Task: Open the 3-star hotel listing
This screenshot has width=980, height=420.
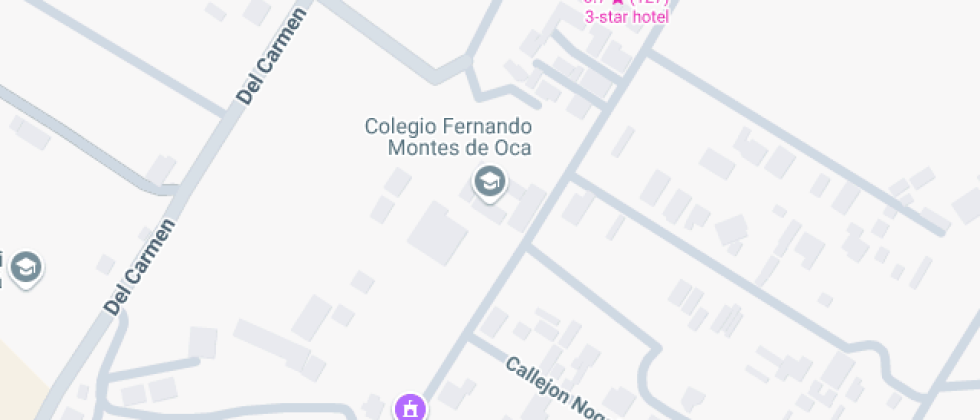Action: pos(626,15)
